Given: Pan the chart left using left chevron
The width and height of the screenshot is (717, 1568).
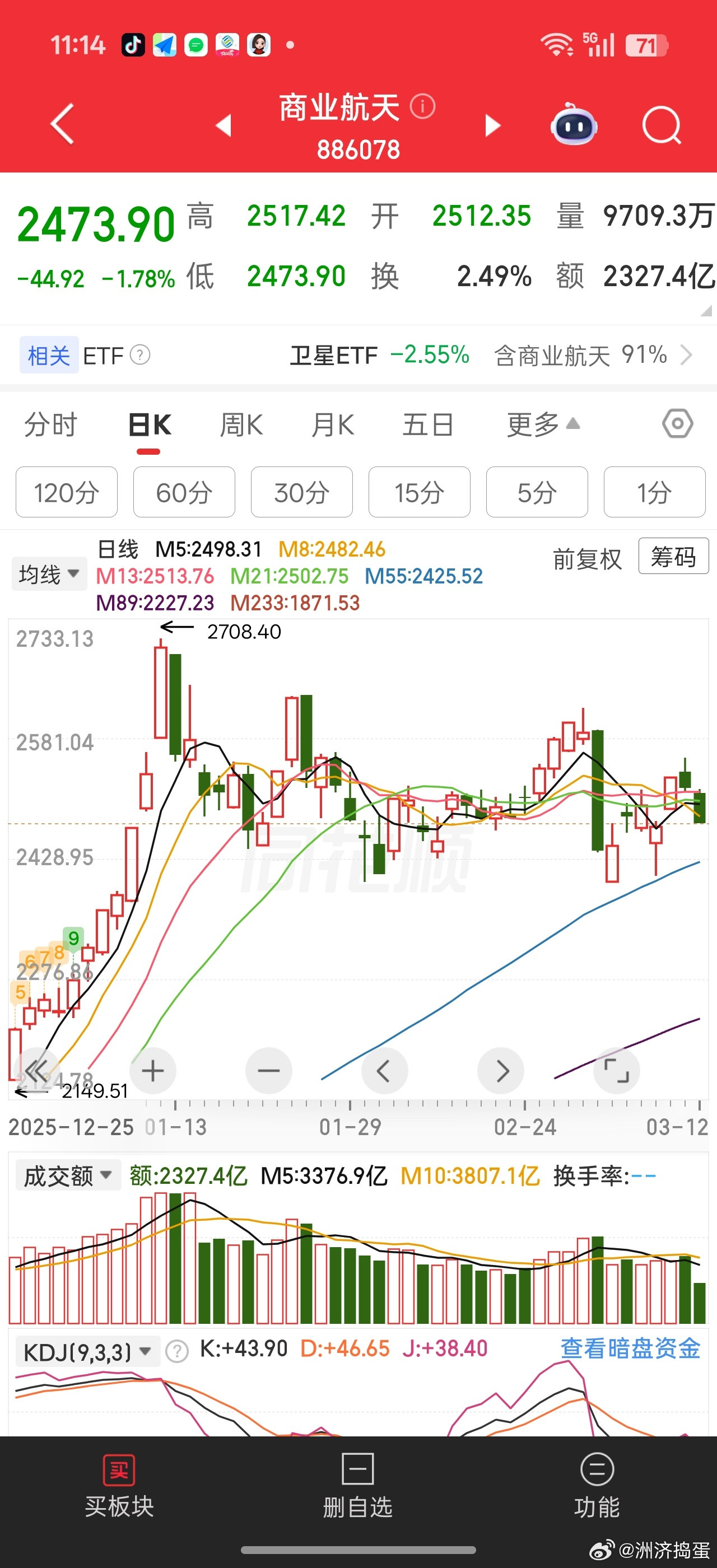Looking at the screenshot, I should [x=385, y=1070].
